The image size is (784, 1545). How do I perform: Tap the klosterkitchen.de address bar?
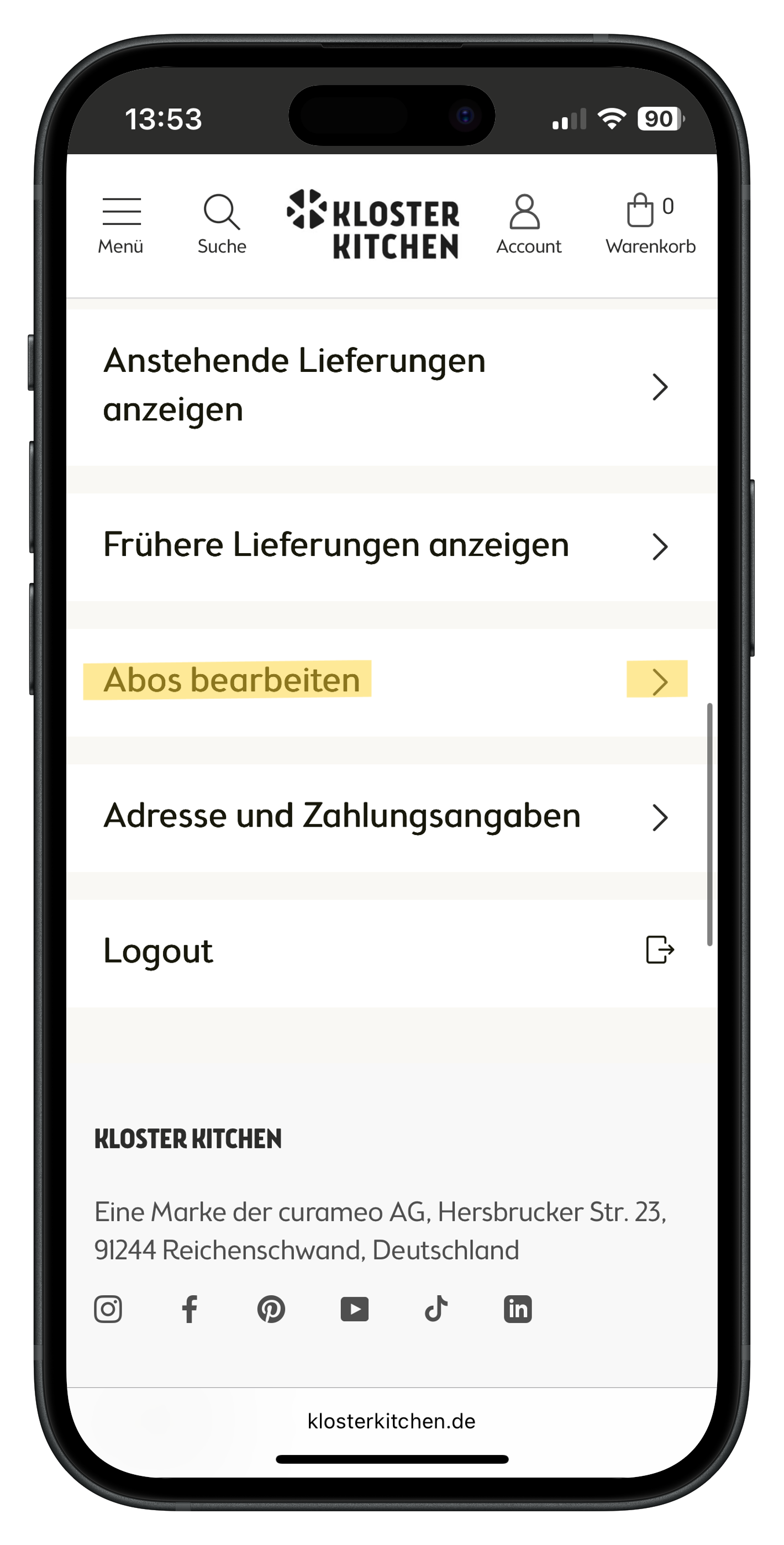pos(391,1421)
